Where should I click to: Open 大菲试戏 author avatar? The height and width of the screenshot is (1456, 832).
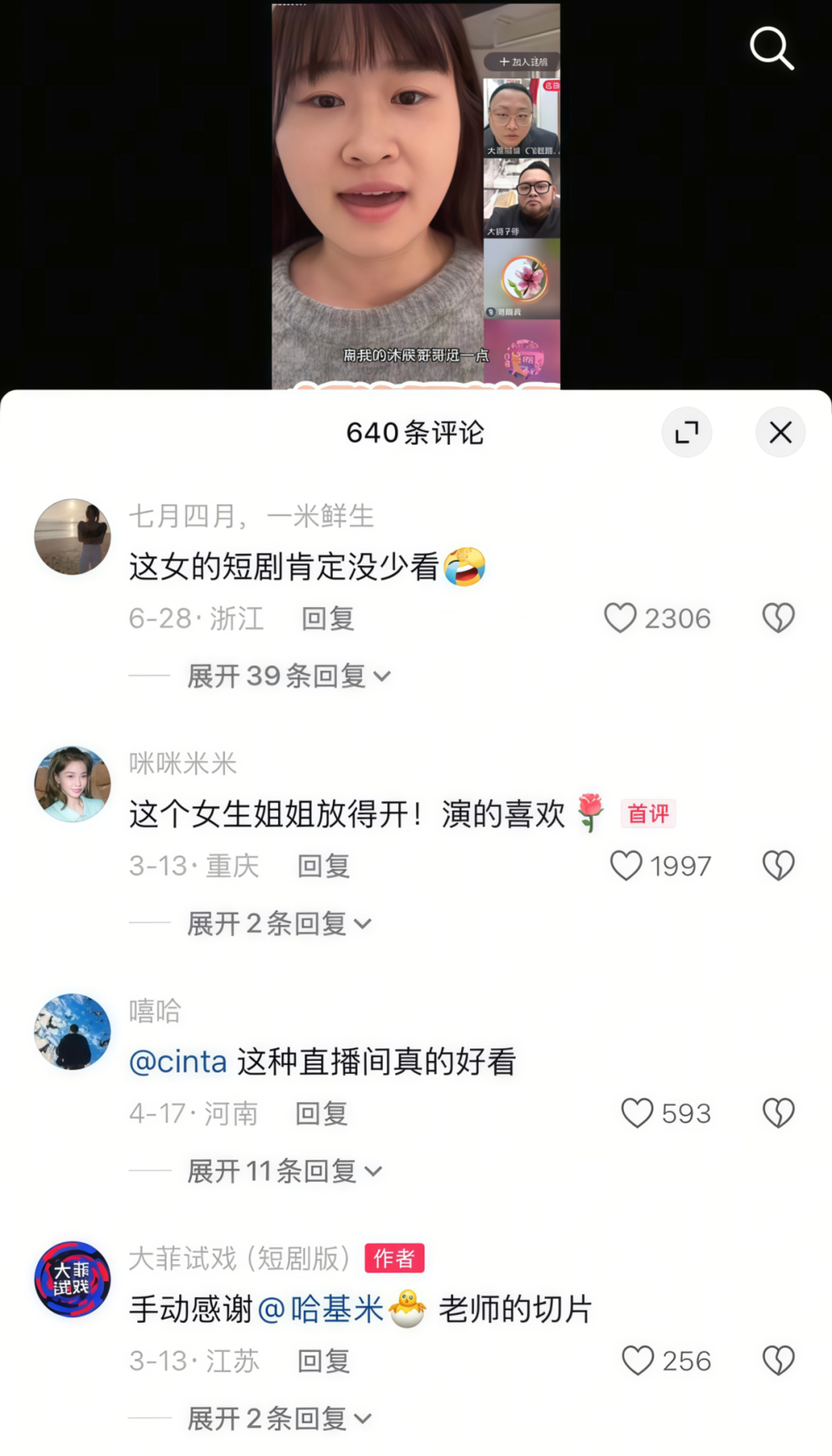(x=73, y=1279)
